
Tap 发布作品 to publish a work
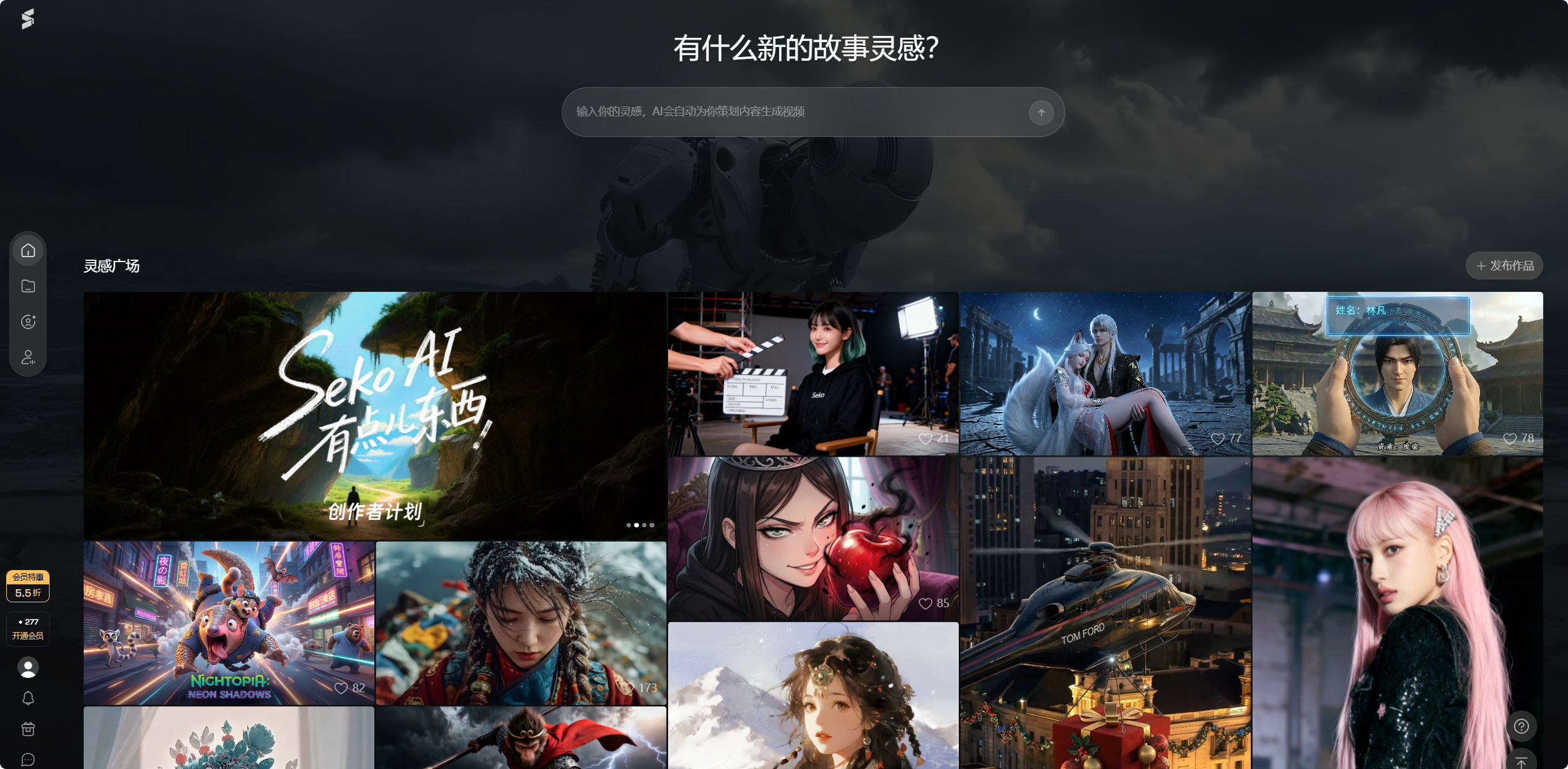(x=1504, y=265)
